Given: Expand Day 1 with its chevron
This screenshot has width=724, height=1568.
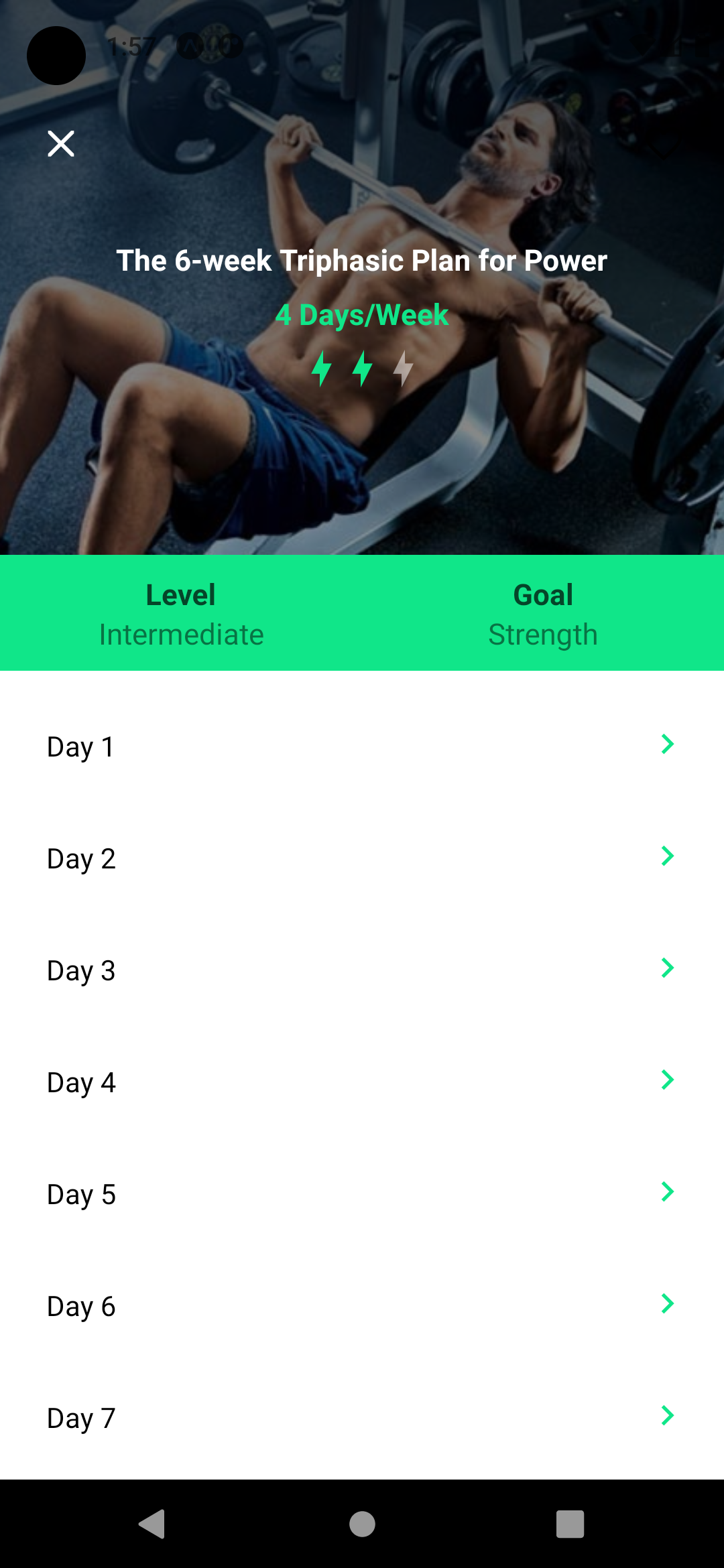Looking at the screenshot, I should (x=667, y=744).
